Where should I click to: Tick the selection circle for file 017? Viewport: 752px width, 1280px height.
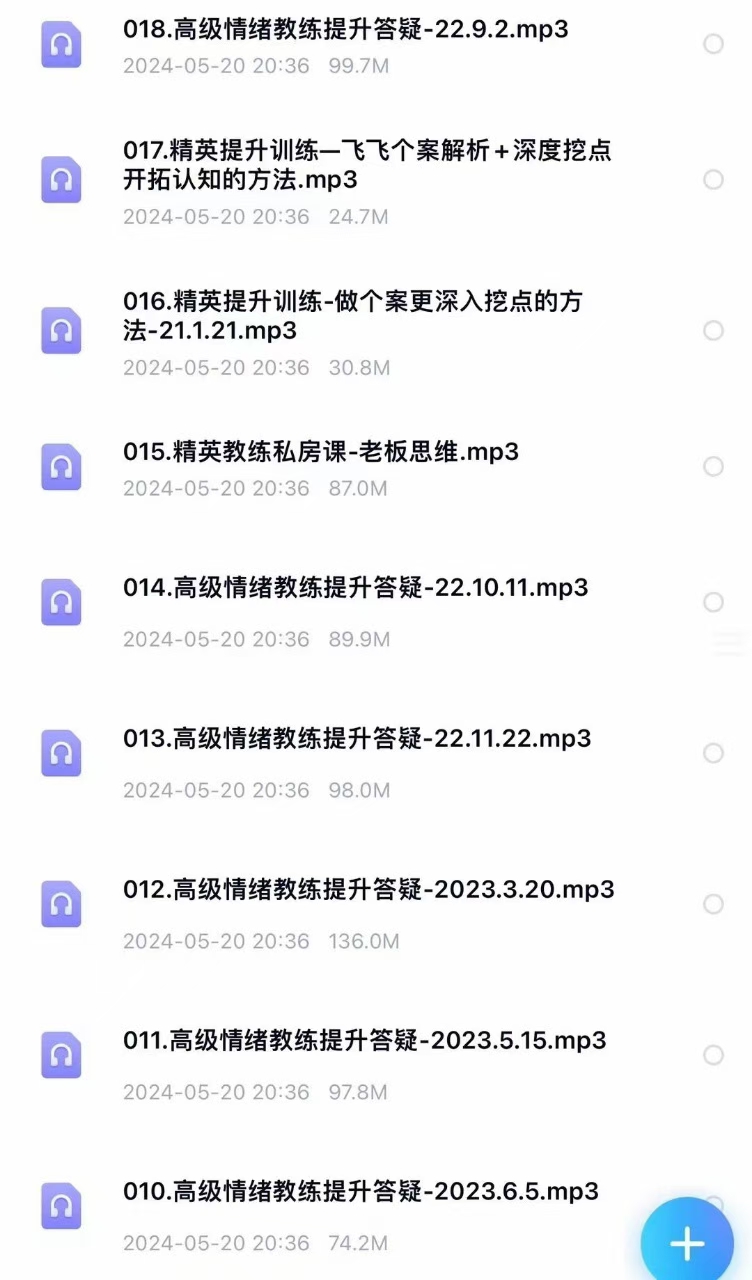[713, 180]
